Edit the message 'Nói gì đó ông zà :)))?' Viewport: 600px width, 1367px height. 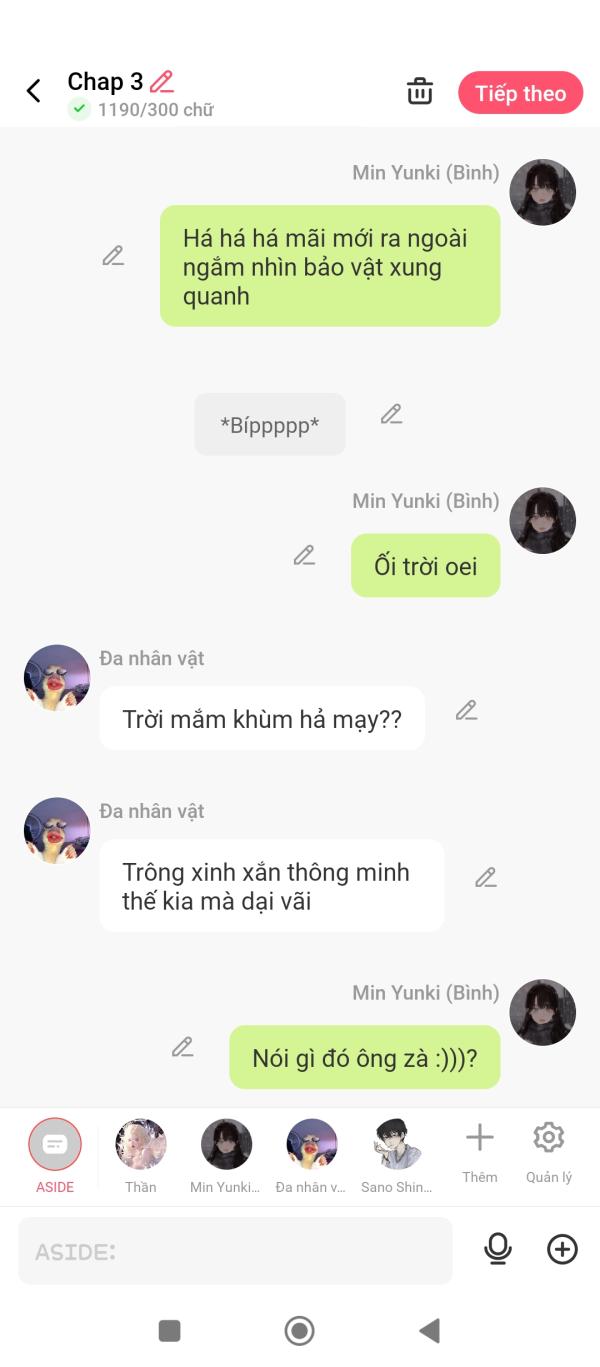tap(182, 1047)
